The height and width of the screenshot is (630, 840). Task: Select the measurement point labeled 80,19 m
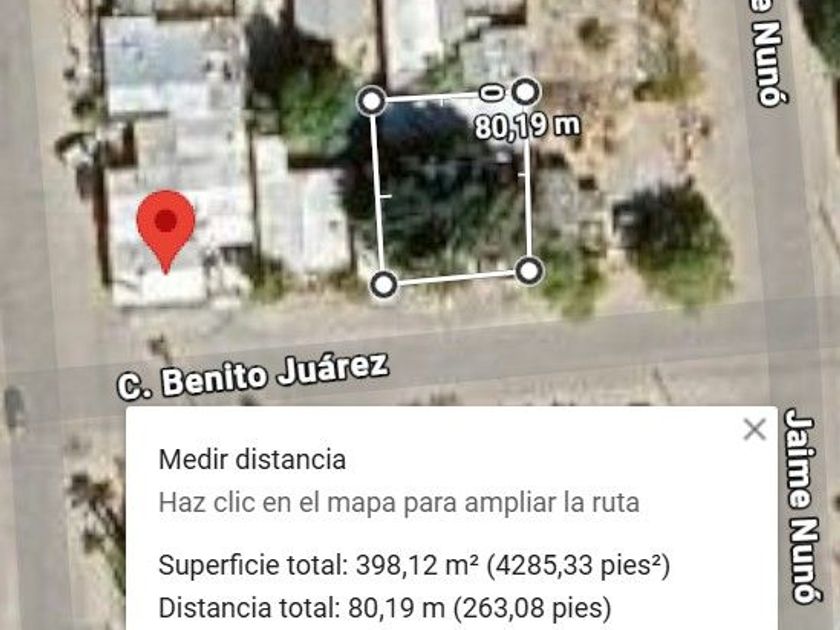click(x=525, y=94)
